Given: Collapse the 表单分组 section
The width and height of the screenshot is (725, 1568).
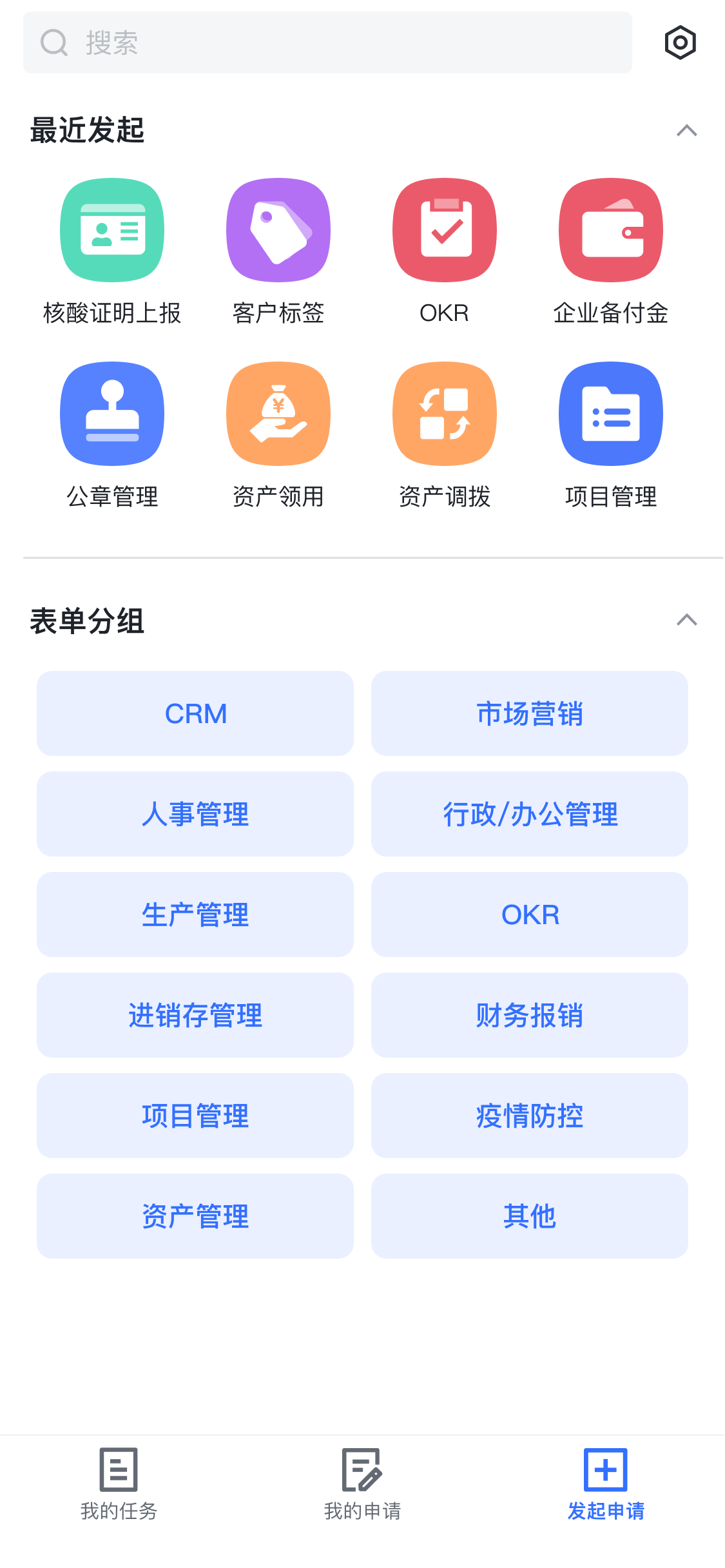Looking at the screenshot, I should pyautogui.click(x=686, y=620).
